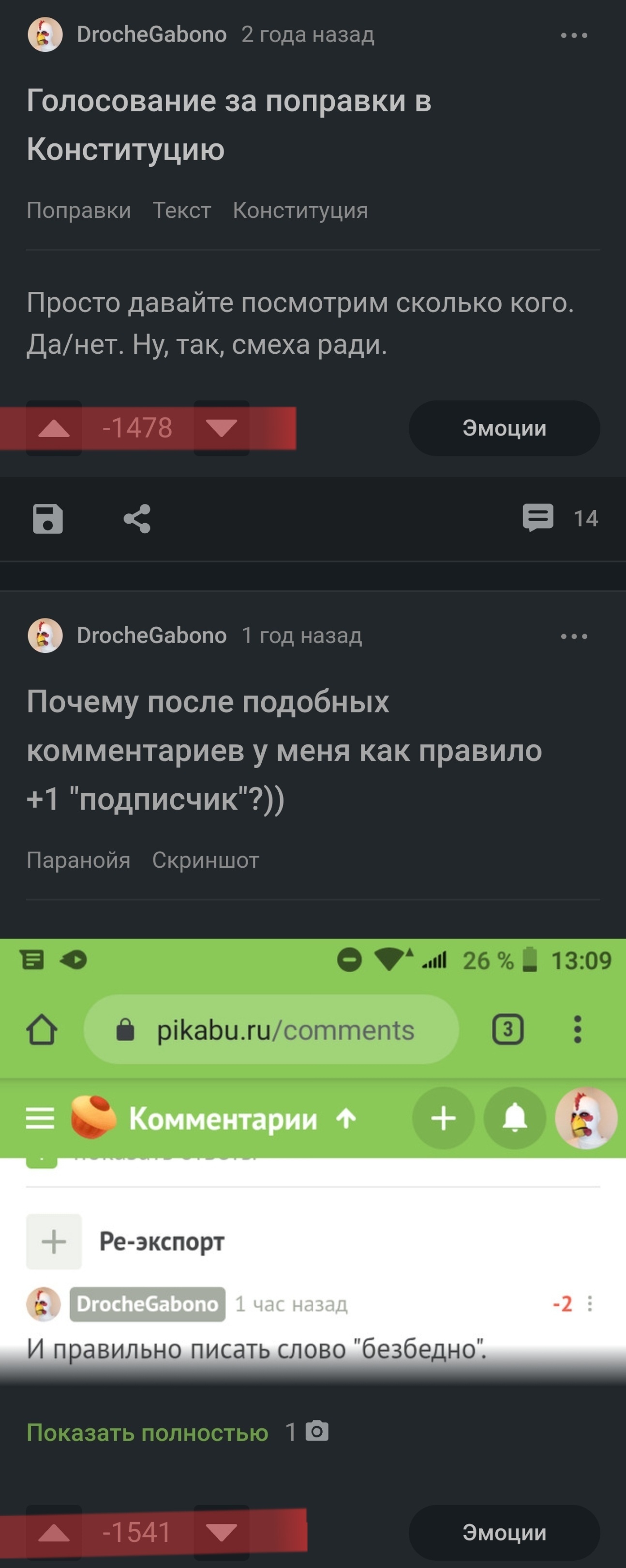
Task: Downvote the post rated -1541
Action: click(222, 1533)
